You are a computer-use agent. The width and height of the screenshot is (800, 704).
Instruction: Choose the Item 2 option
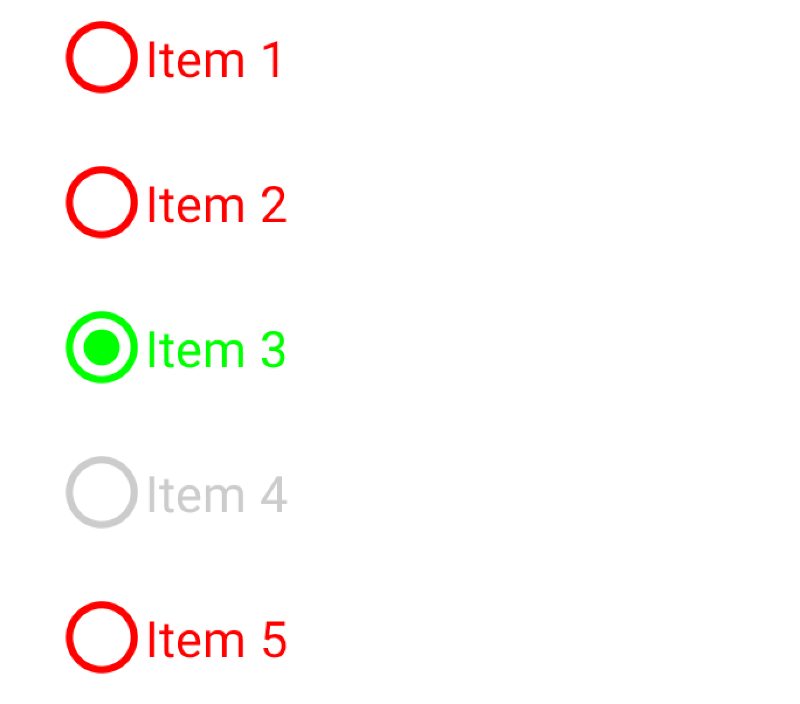click(x=101, y=203)
